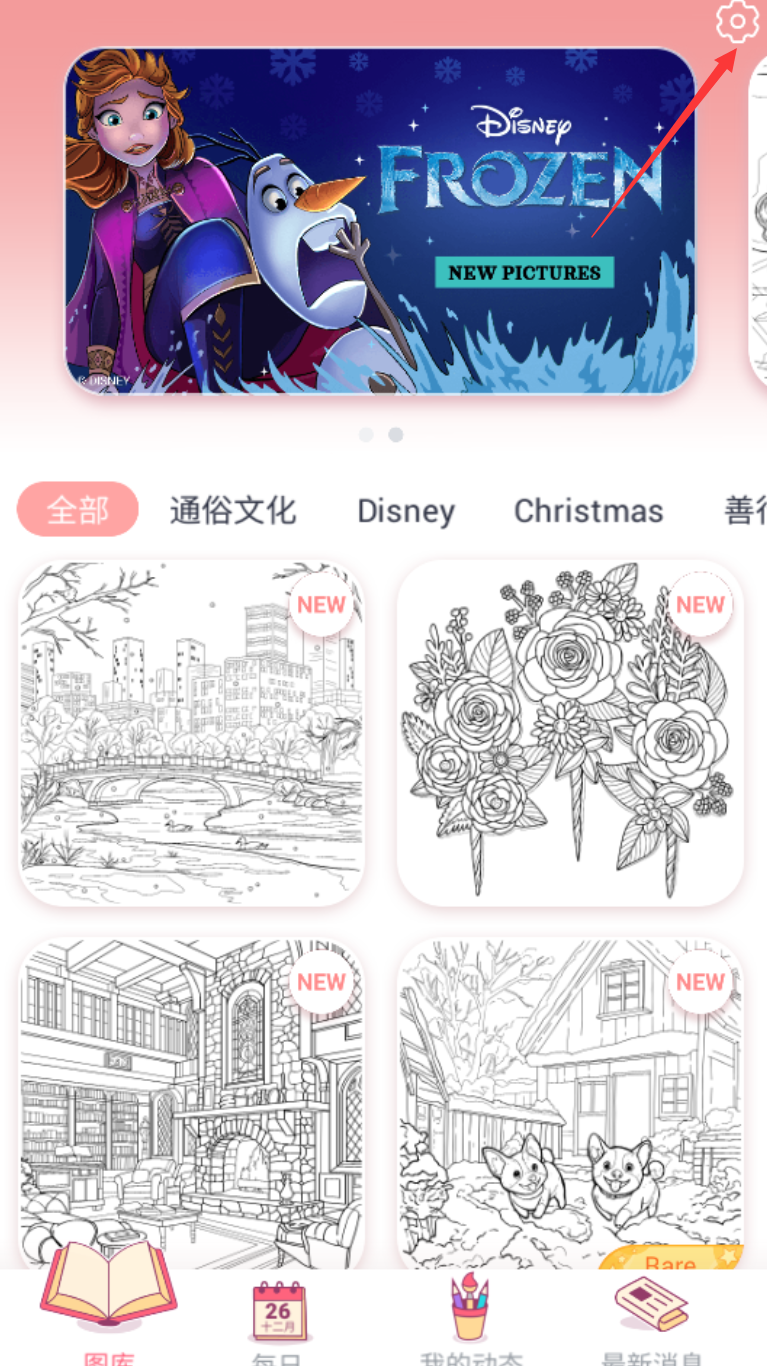
Task: Open the rose bouquet coloring page
Action: pos(570,733)
